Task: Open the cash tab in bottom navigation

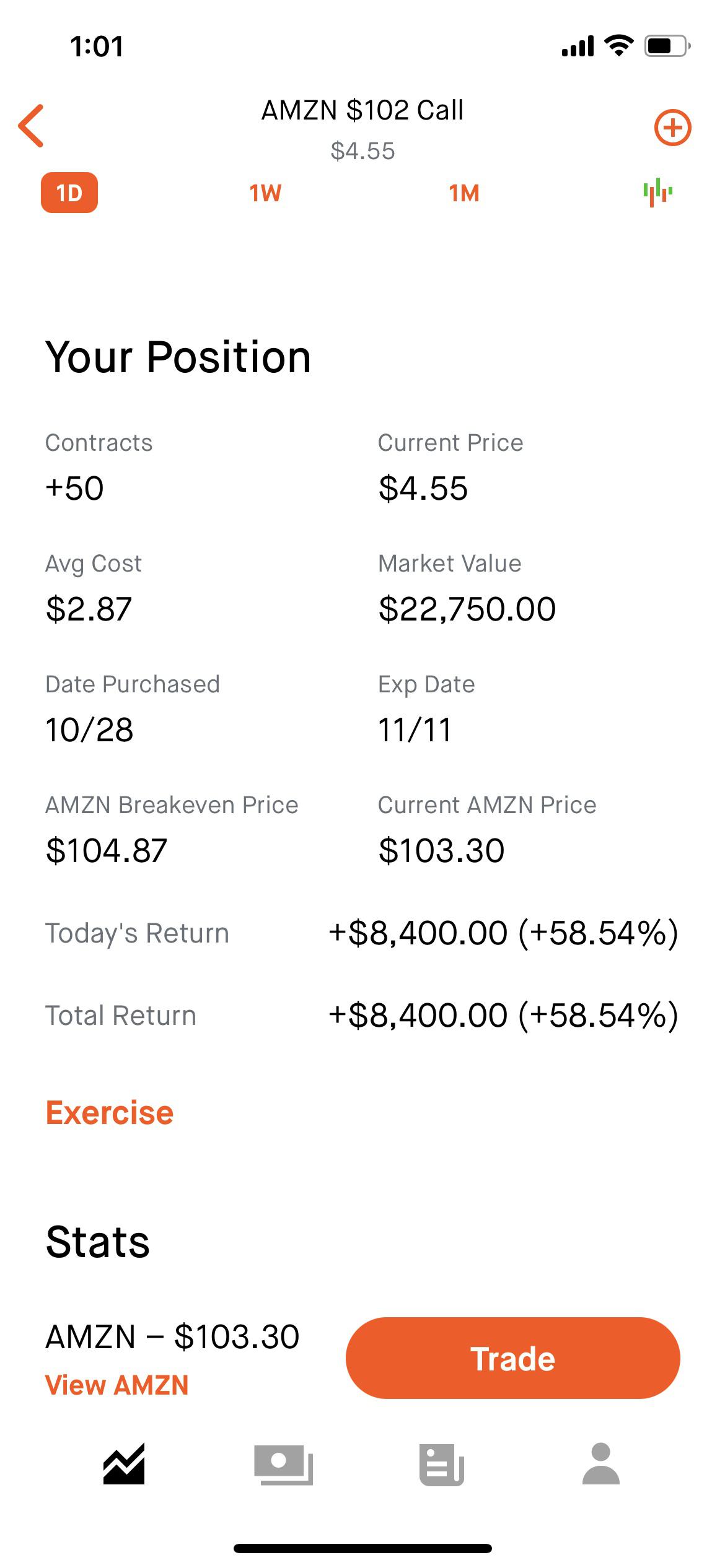Action: tap(283, 1465)
